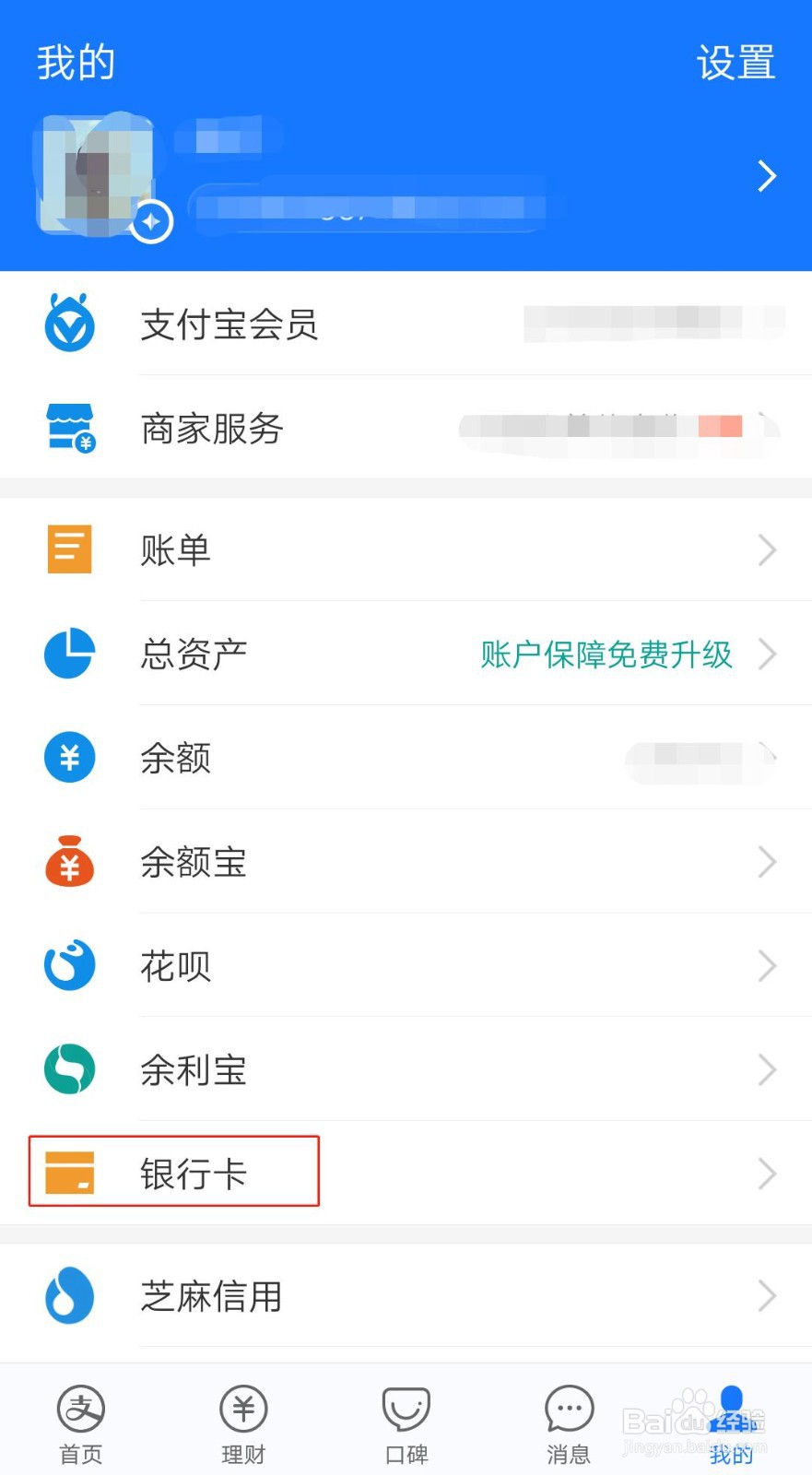This screenshot has height=1475, width=812.
Task: Open 账单 details via its chevron
Action: pos(768,549)
